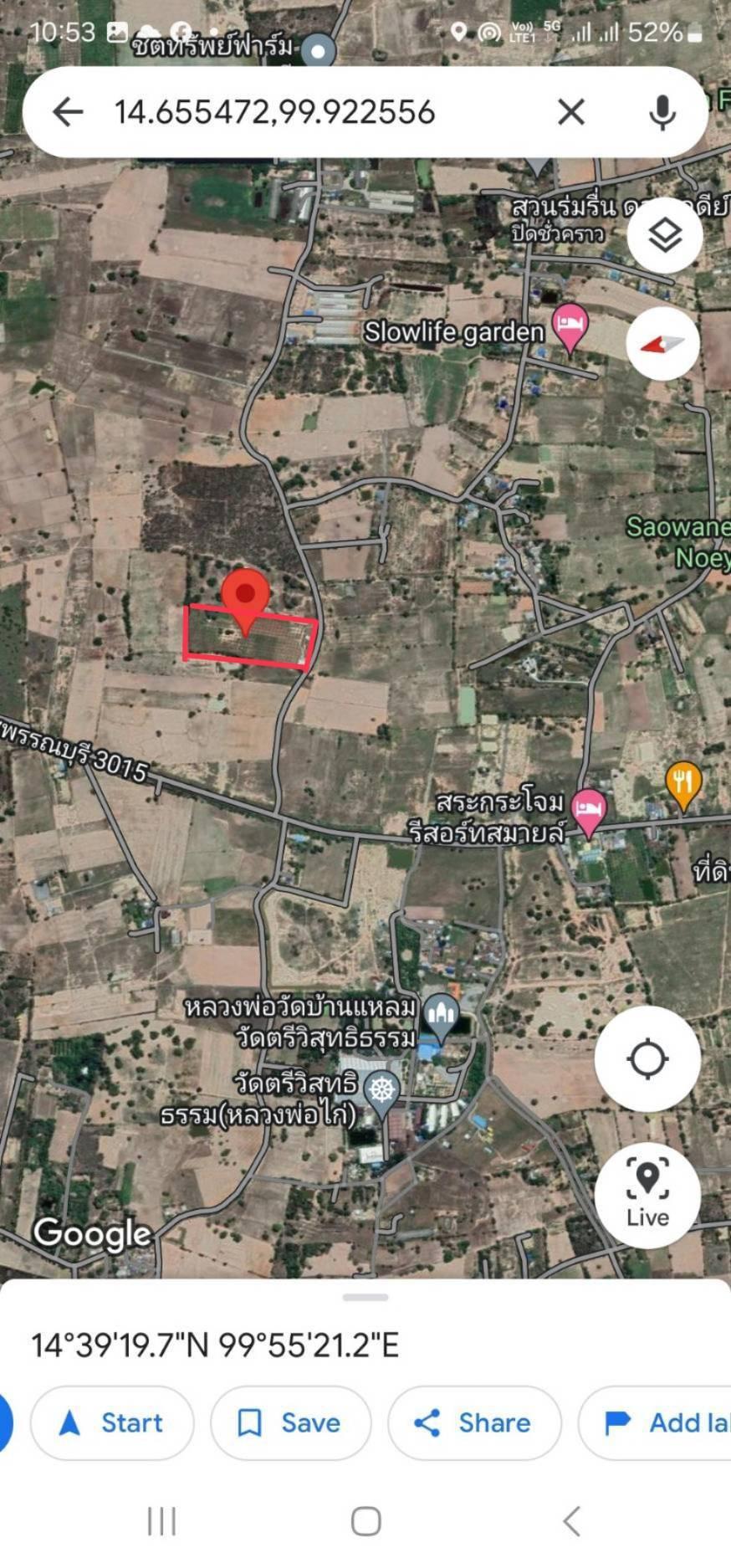
Task: Go back from the coordinates search
Action: coord(68,111)
